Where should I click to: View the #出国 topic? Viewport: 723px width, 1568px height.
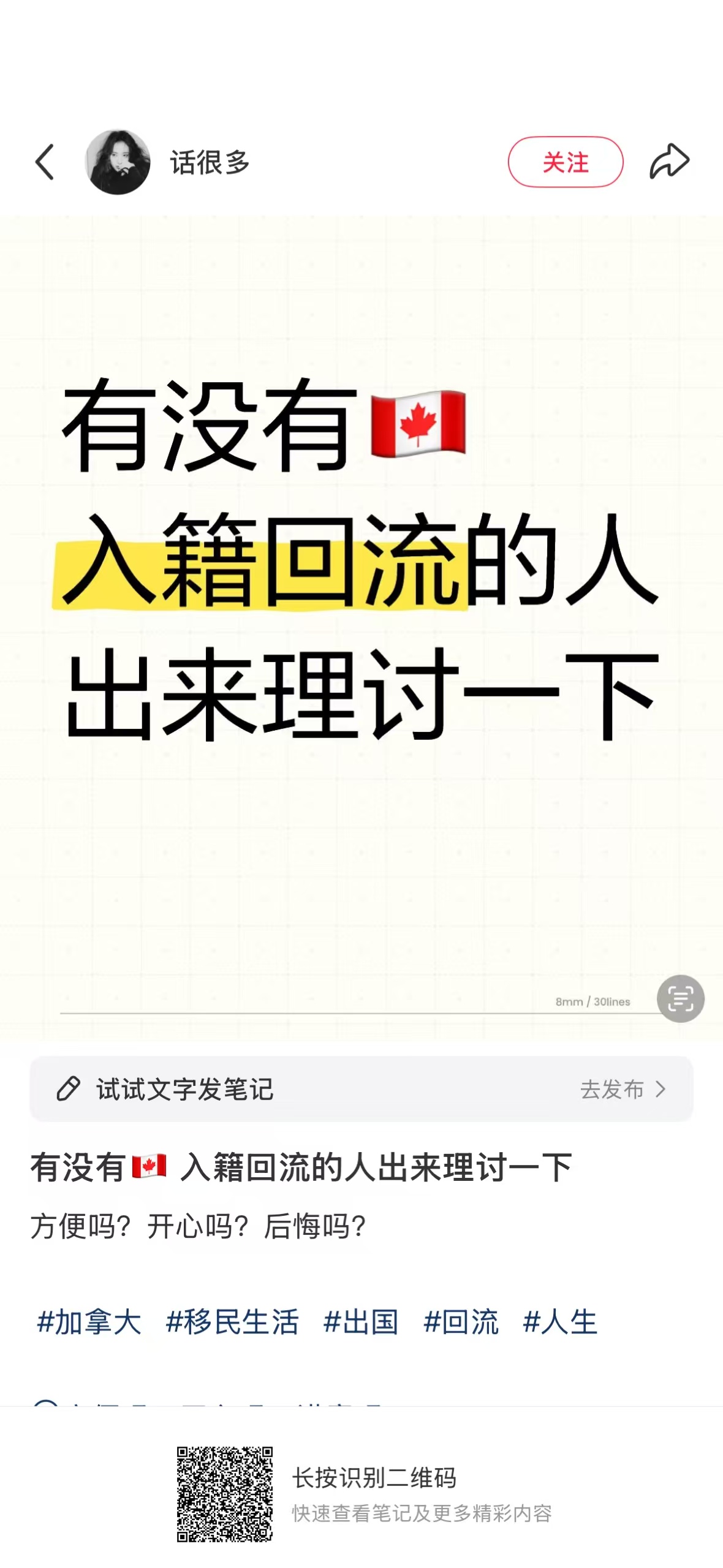click(x=361, y=1322)
